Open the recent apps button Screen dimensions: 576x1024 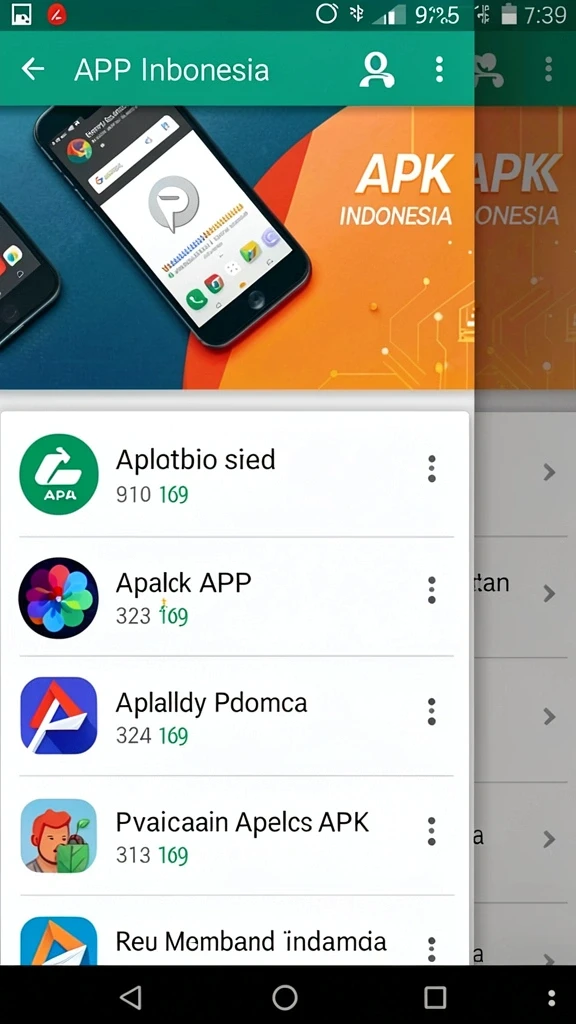tap(435, 997)
